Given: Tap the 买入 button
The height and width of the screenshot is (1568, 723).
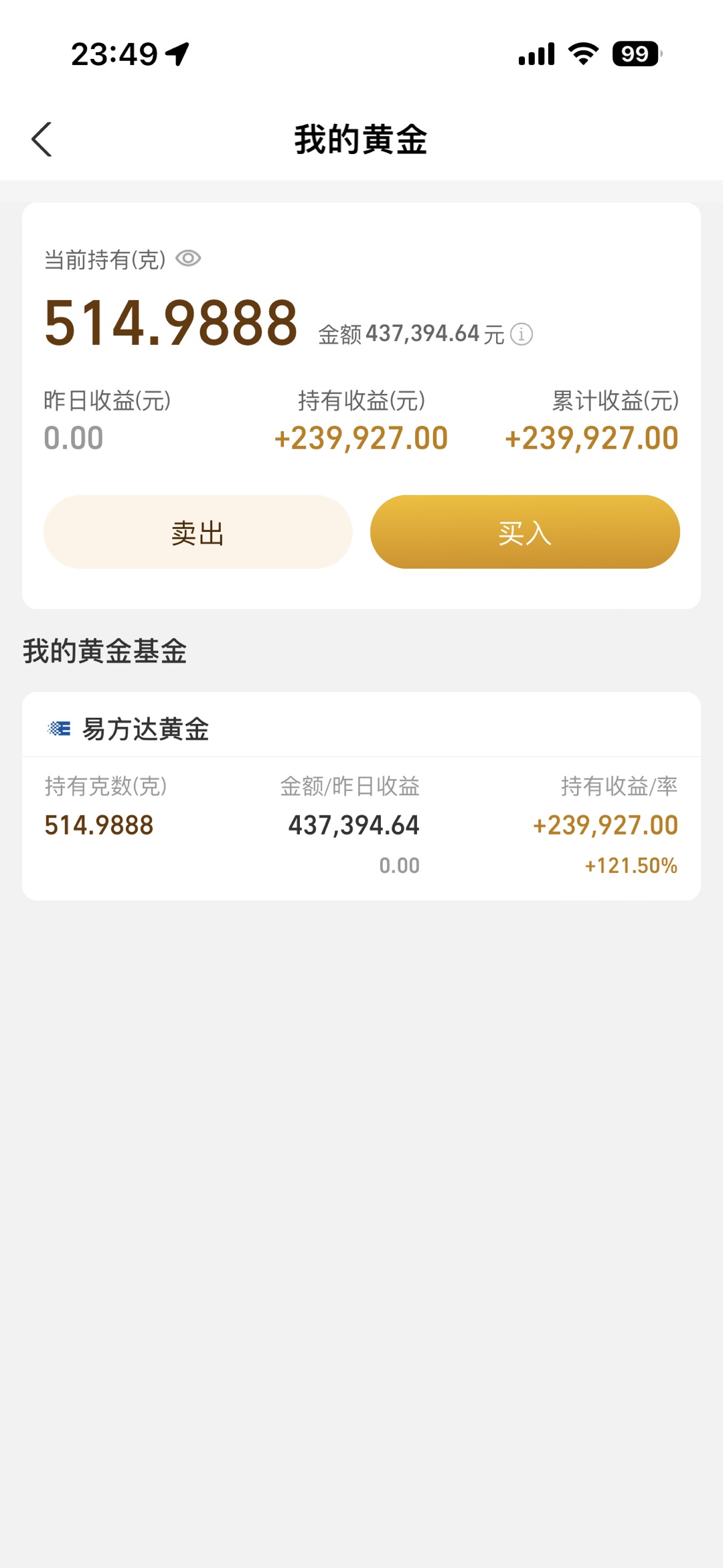Looking at the screenshot, I should (525, 532).
